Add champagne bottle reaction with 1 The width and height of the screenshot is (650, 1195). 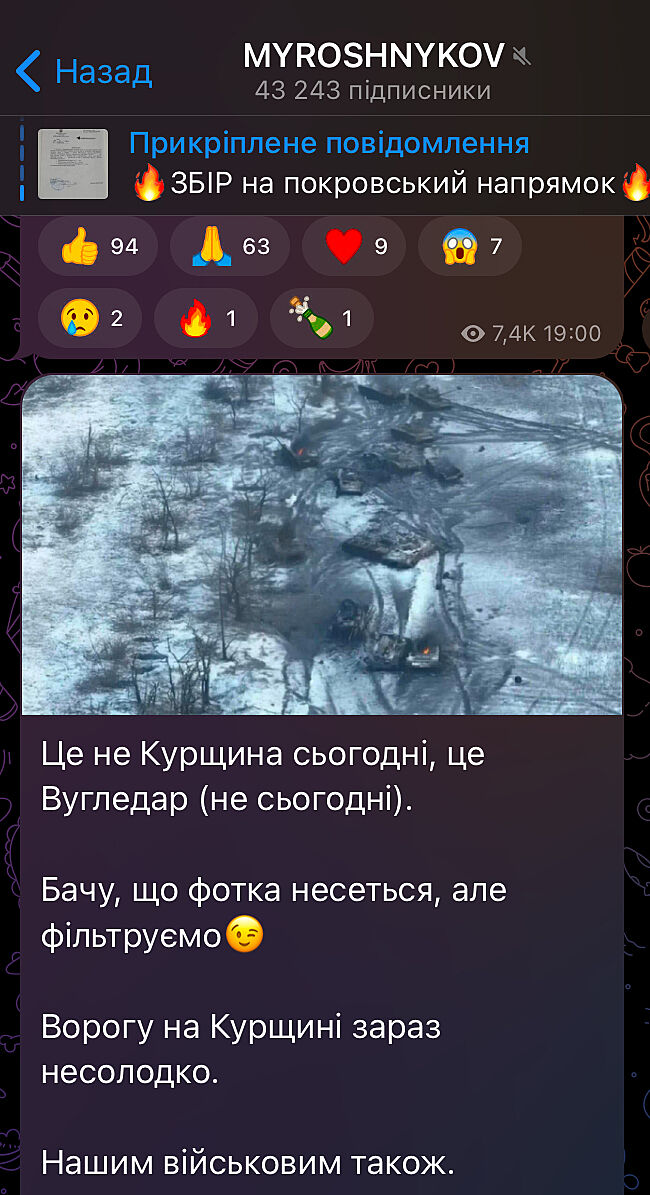click(x=322, y=319)
